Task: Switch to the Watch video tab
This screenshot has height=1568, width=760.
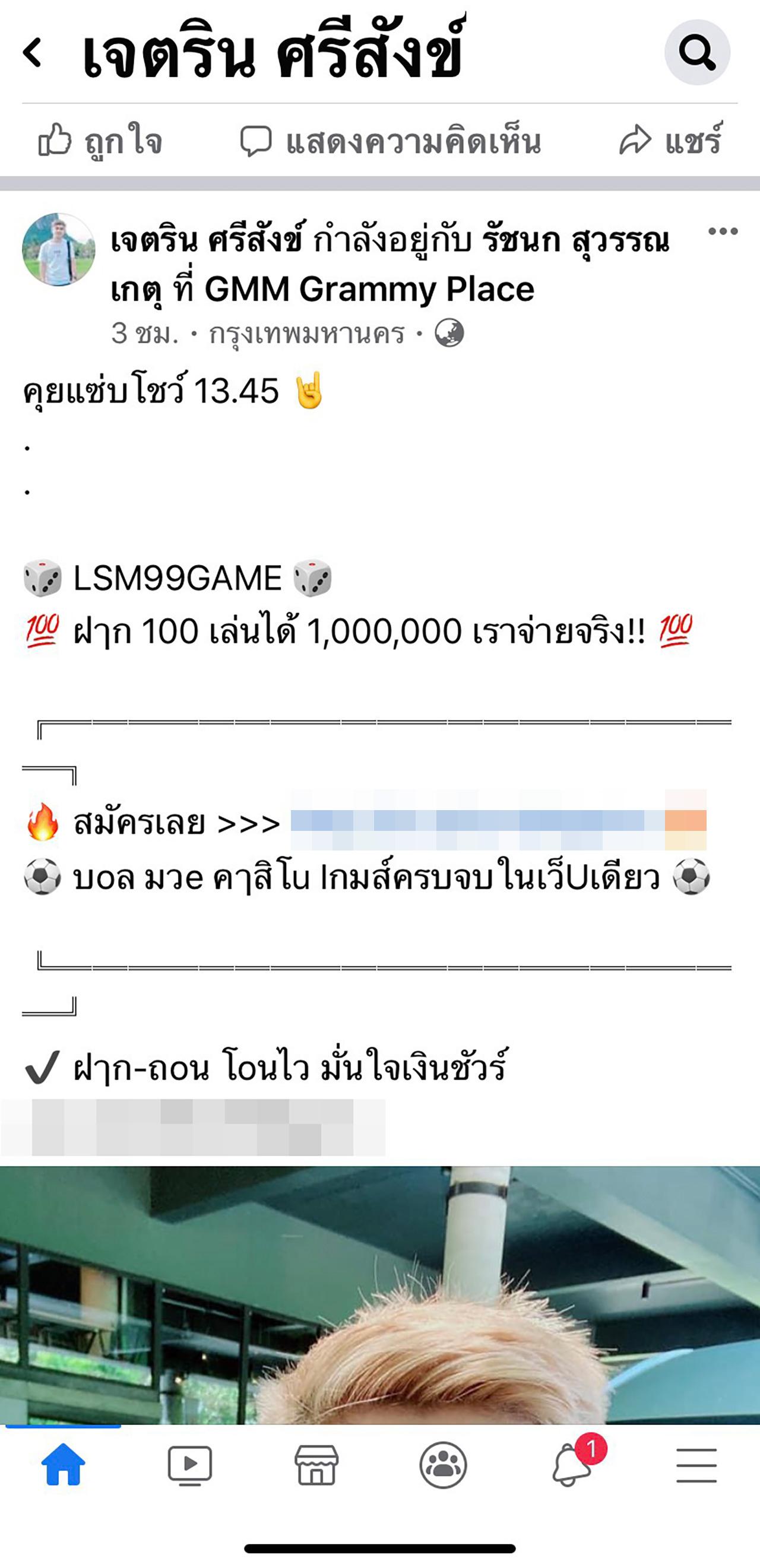Action: pos(190,1465)
